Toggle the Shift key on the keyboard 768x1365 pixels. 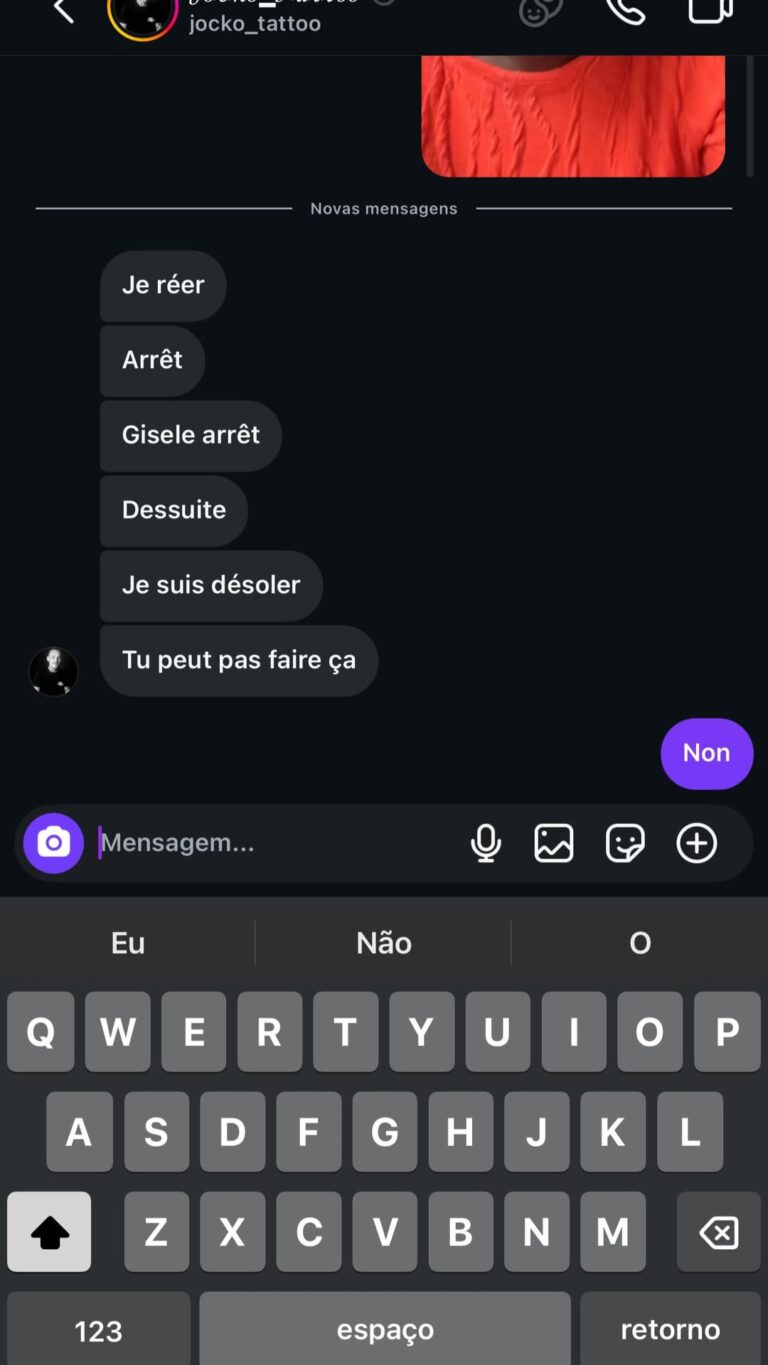pyautogui.click(x=49, y=1231)
